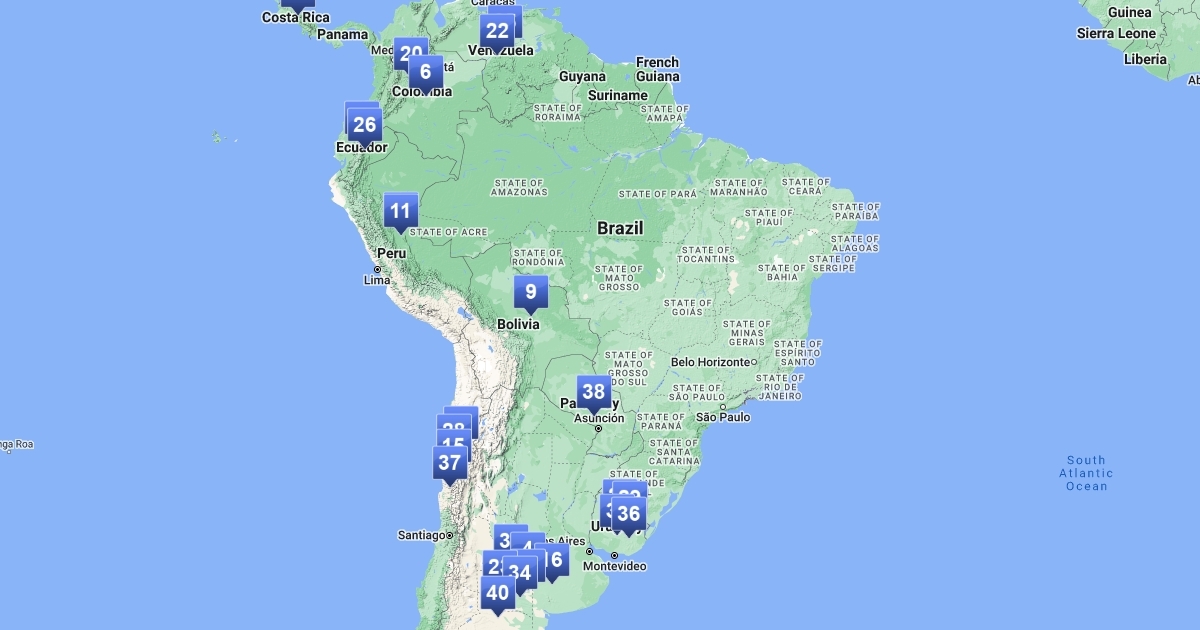Image resolution: width=1200 pixels, height=630 pixels.
Task: Open marker 9 in Bolivia
Action: tap(531, 293)
